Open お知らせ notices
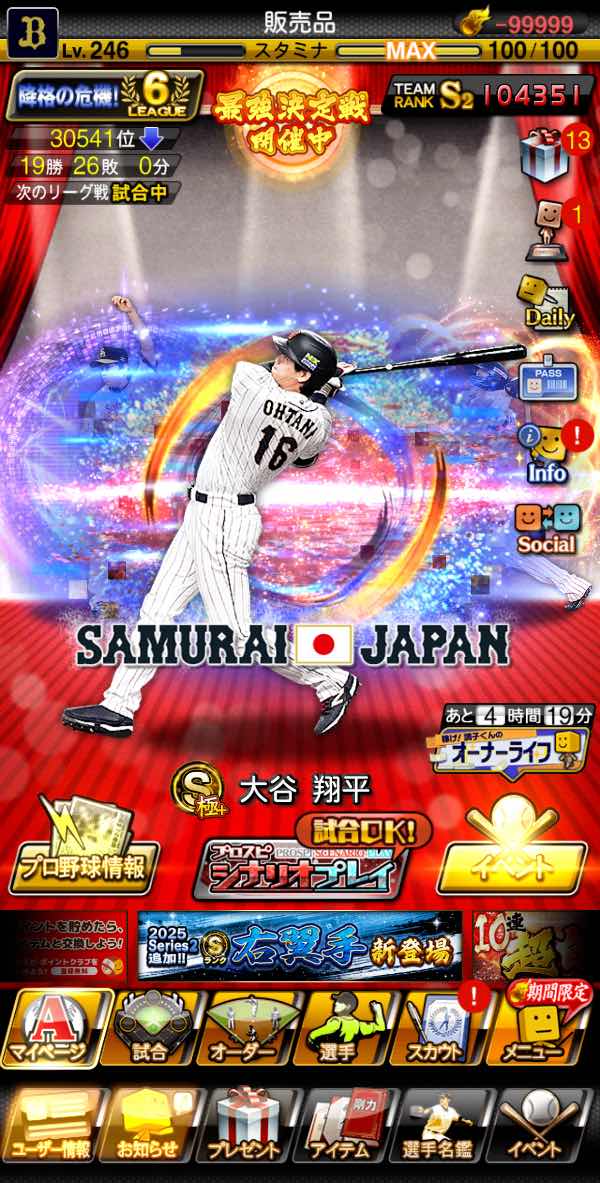 (150, 1123)
